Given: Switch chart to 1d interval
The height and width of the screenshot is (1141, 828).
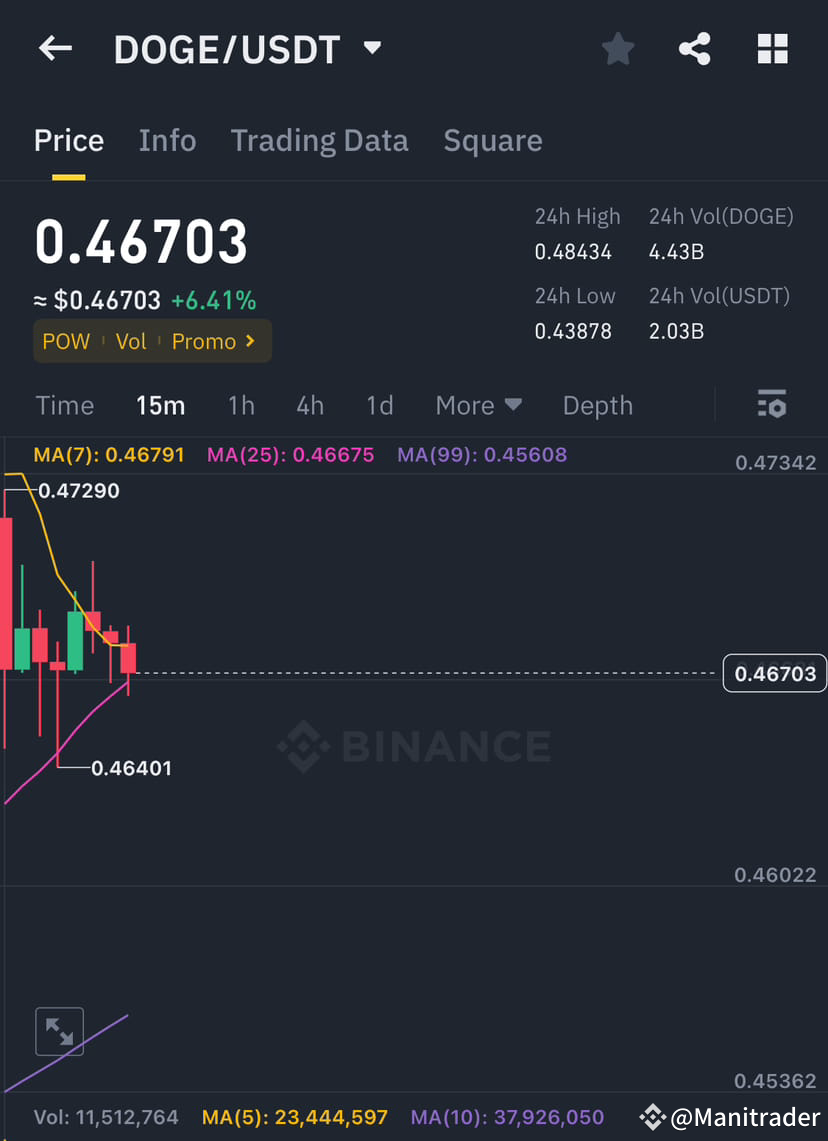Looking at the screenshot, I should coord(379,405).
